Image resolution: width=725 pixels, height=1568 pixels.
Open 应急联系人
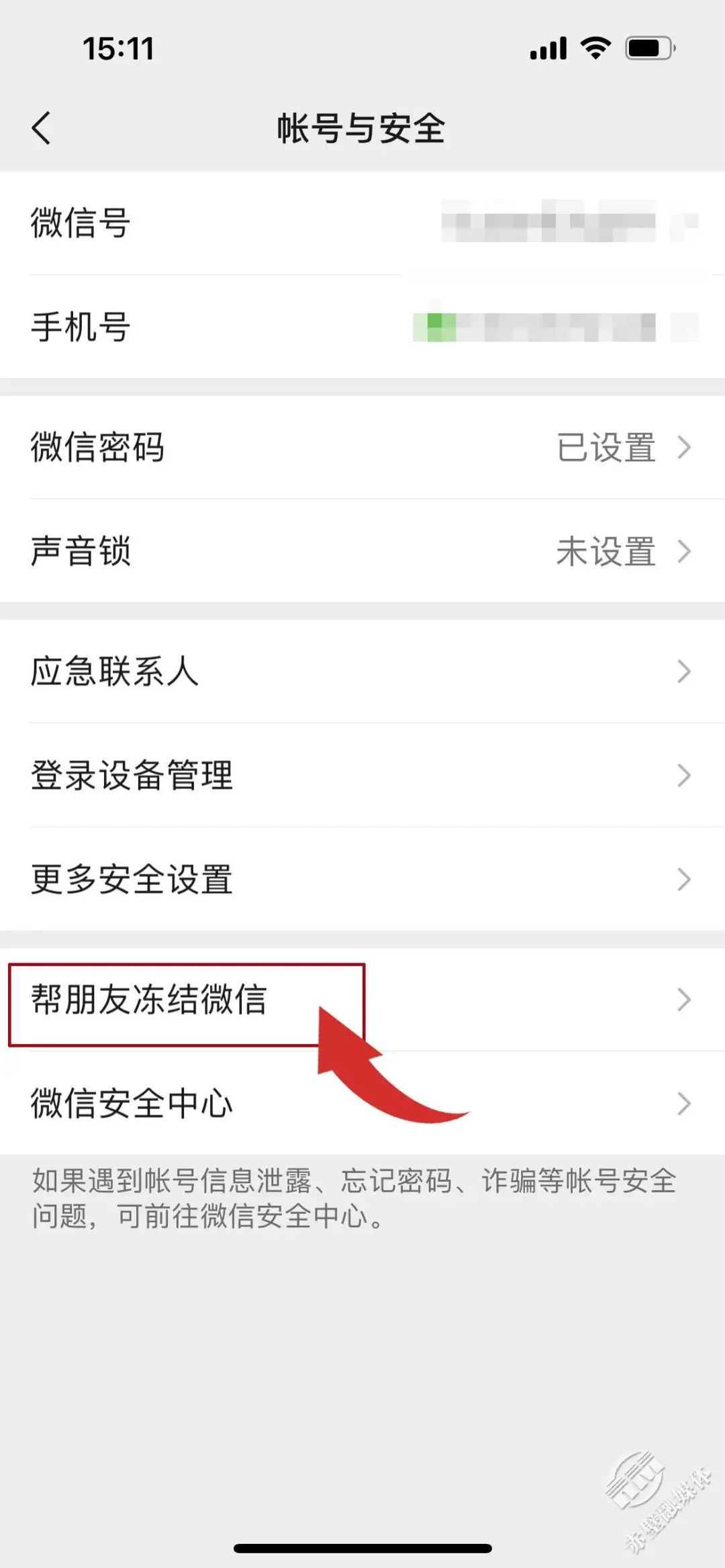click(362, 671)
